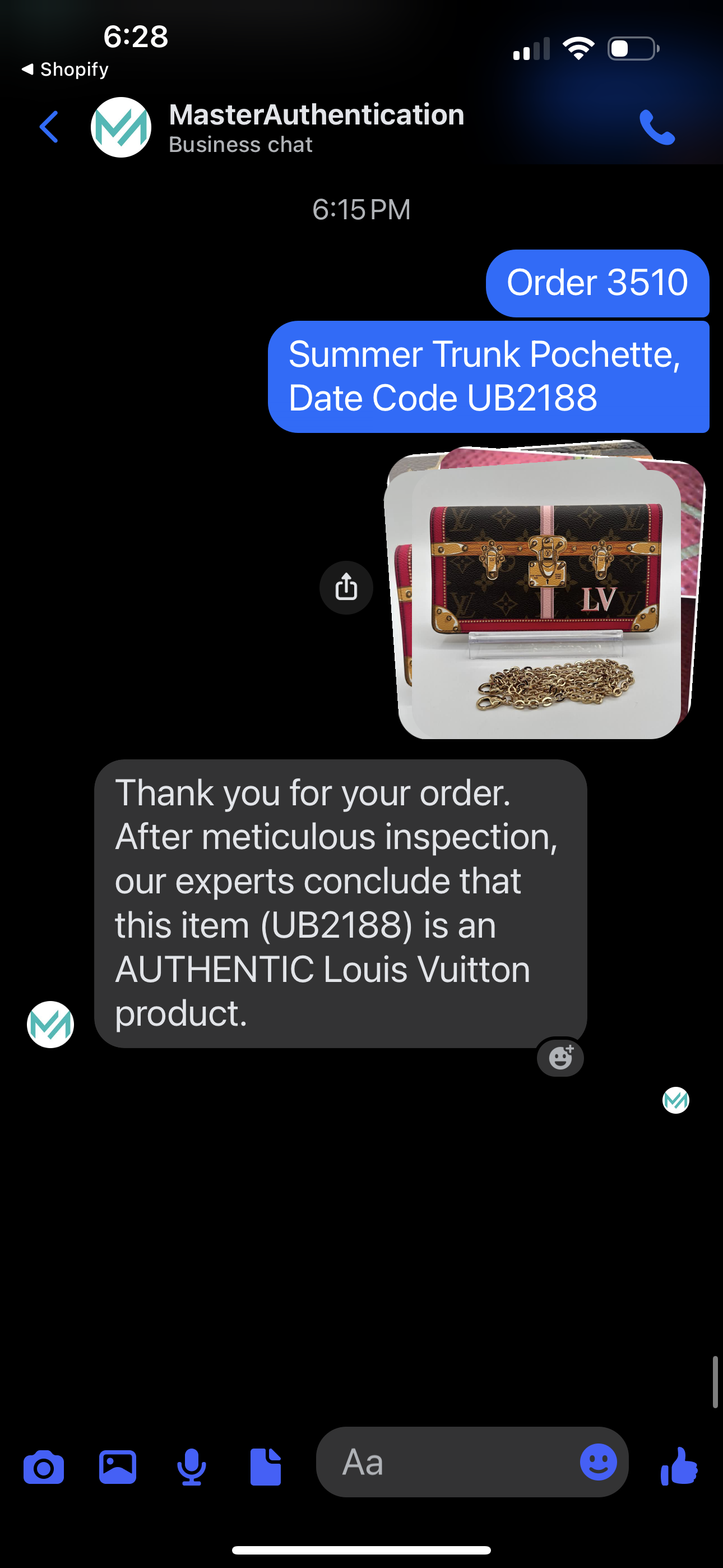Open the emoji picker in message field
Viewport: 723px width, 1568px height.
(x=597, y=1462)
